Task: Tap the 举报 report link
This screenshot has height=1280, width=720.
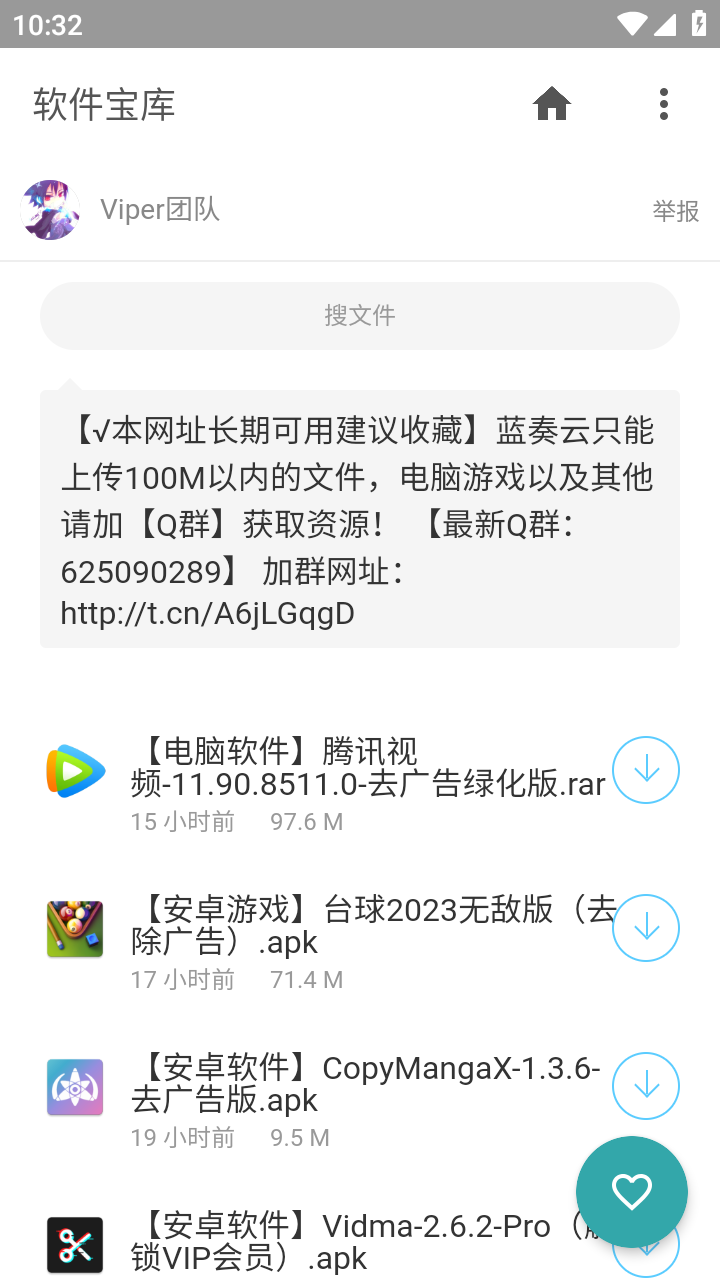Action: click(675, 212)
